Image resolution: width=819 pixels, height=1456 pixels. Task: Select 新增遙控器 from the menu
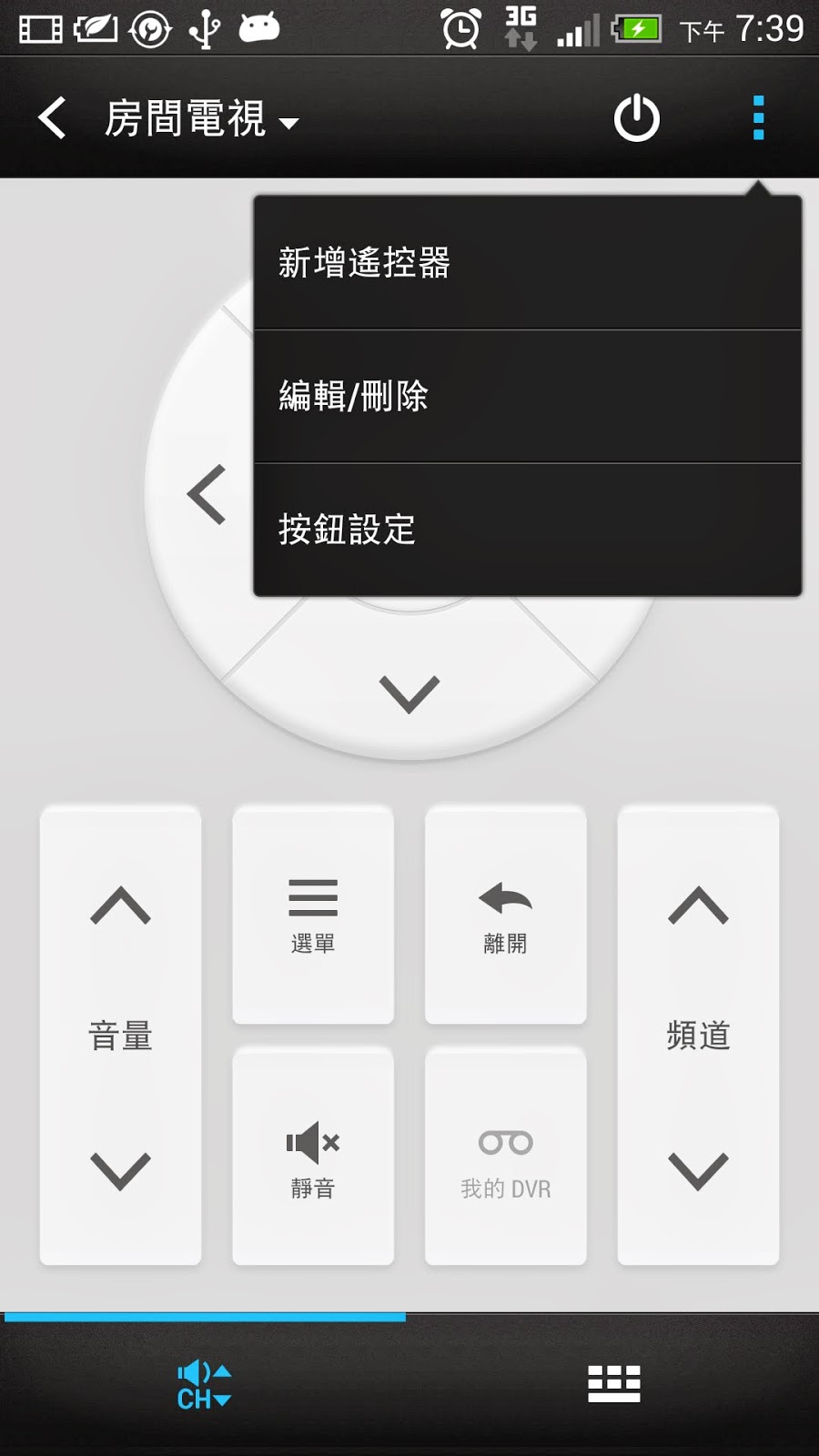(526, 263)
